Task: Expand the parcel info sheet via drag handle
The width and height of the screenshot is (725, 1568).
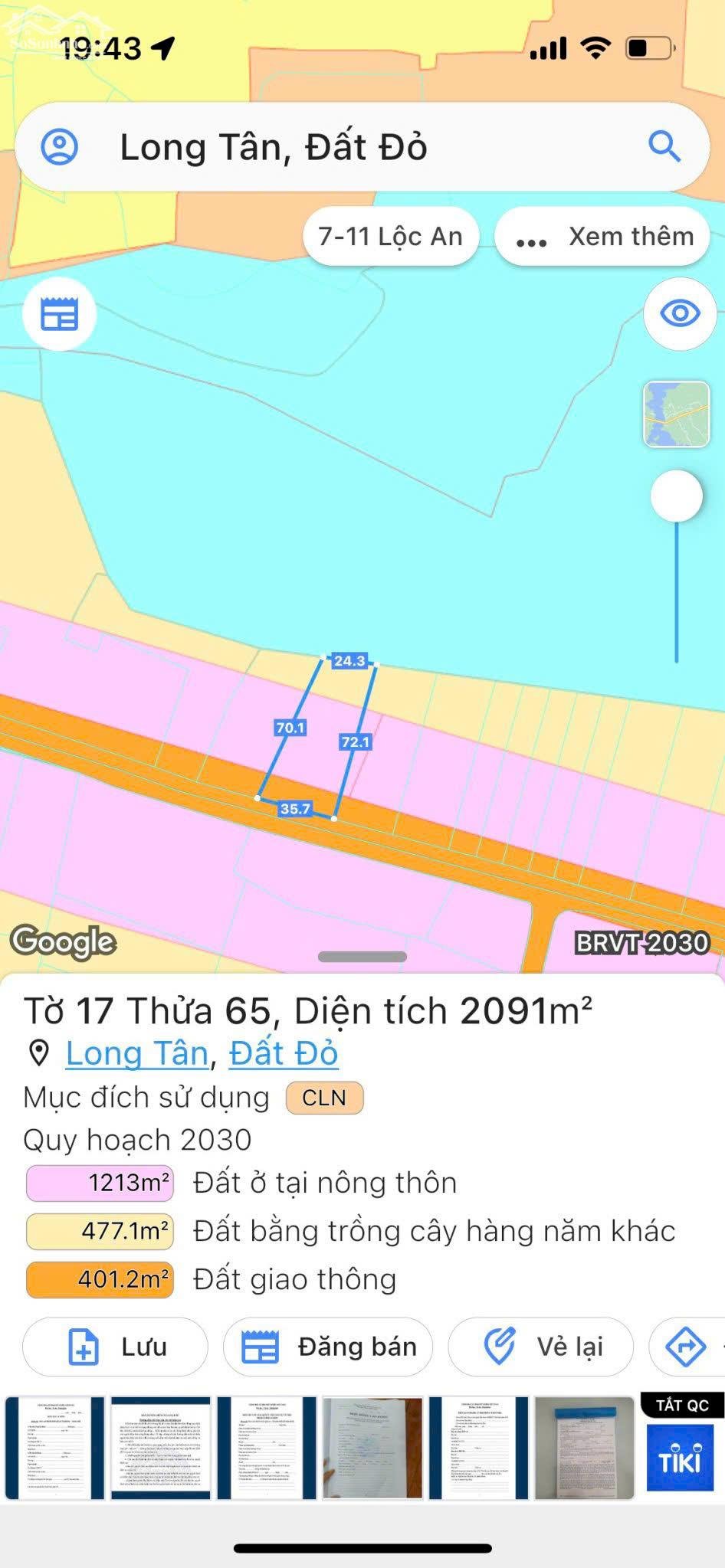Action: click(362, 956)
